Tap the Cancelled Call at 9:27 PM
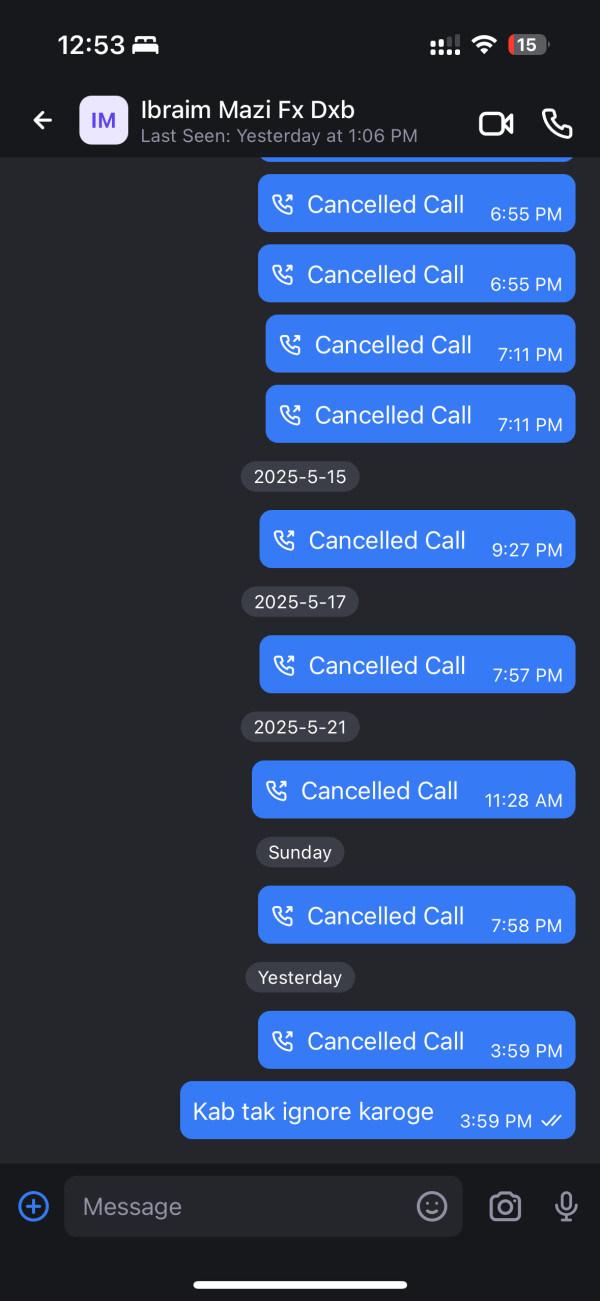 pyautogui.click(x=417, y=540)
